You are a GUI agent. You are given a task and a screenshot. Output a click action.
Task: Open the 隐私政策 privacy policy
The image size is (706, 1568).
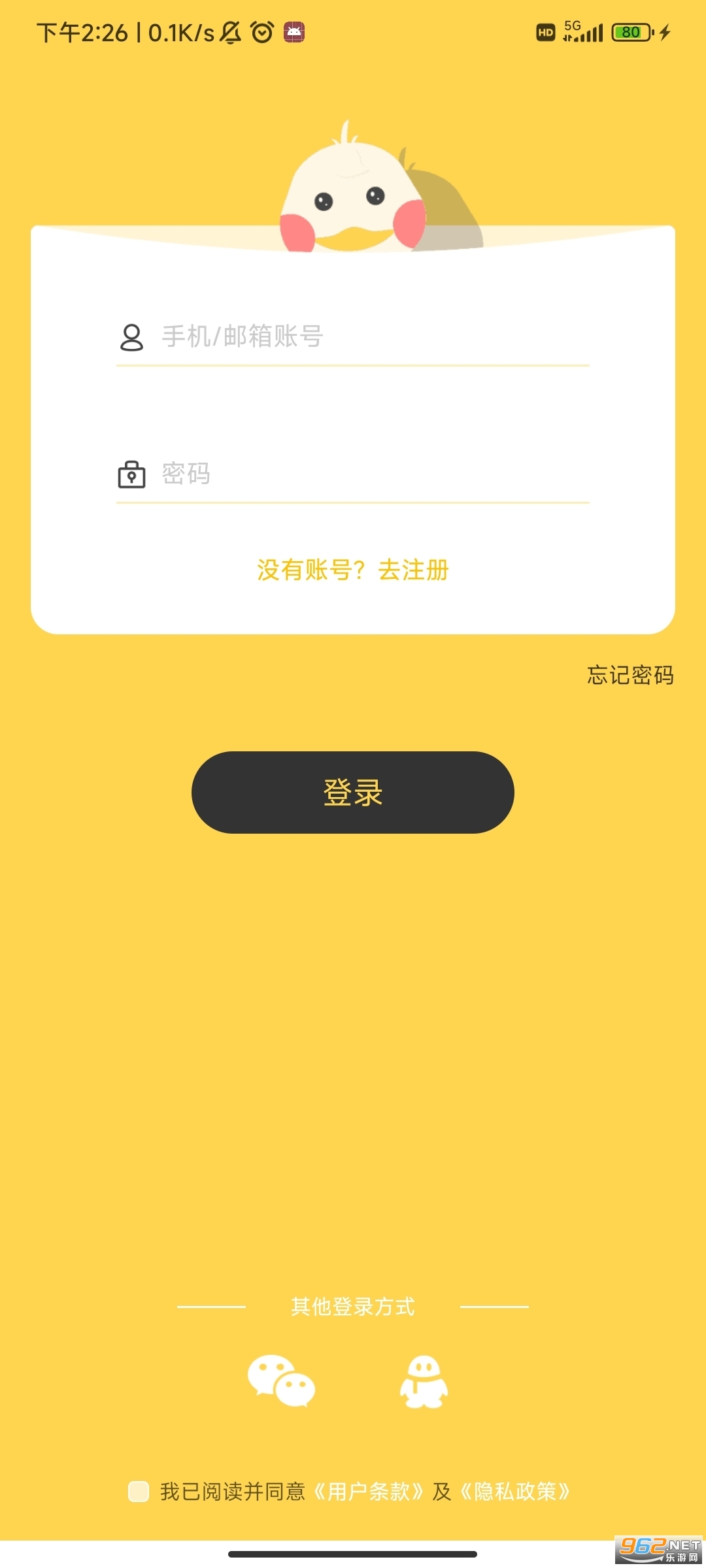point(515,1492)
